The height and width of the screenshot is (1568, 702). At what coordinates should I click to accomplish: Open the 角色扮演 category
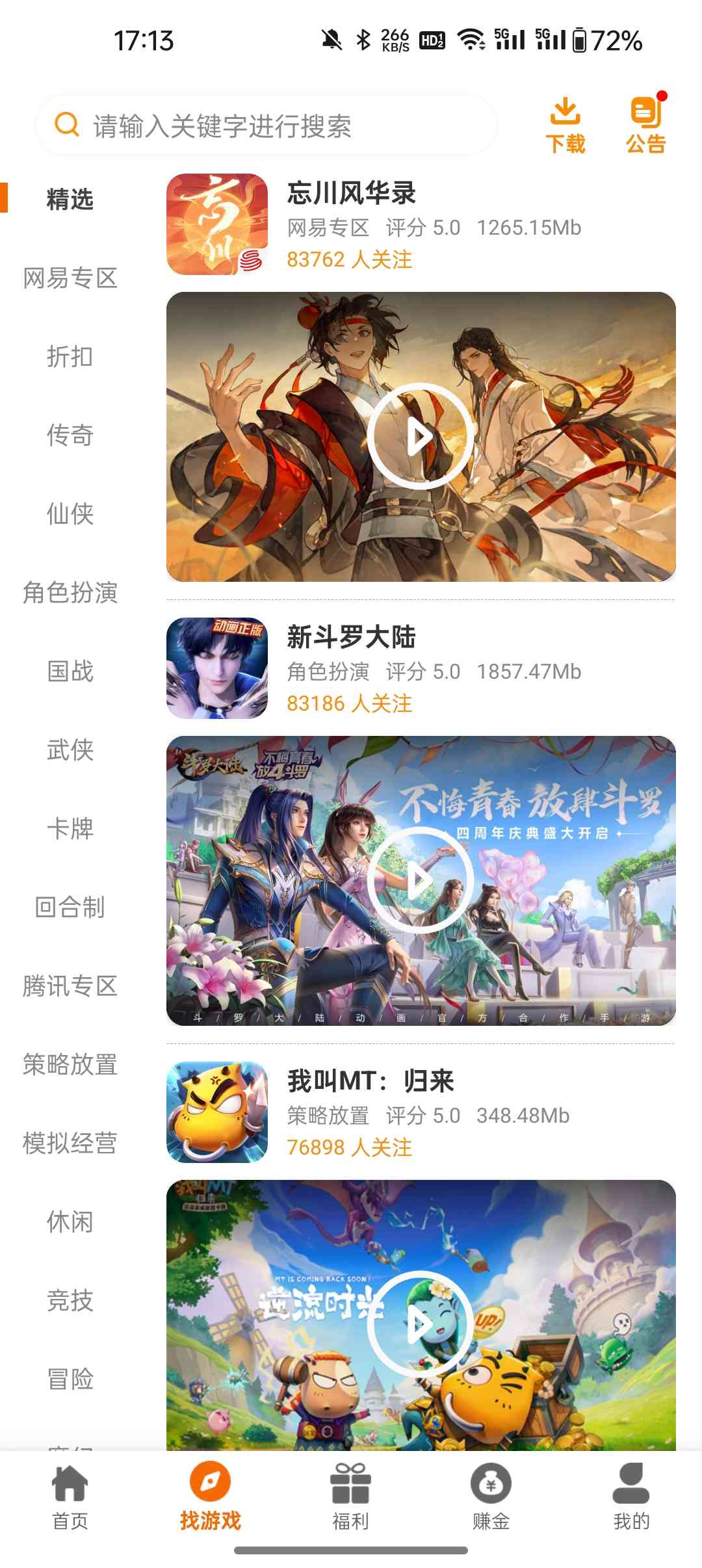pos(70,593)
